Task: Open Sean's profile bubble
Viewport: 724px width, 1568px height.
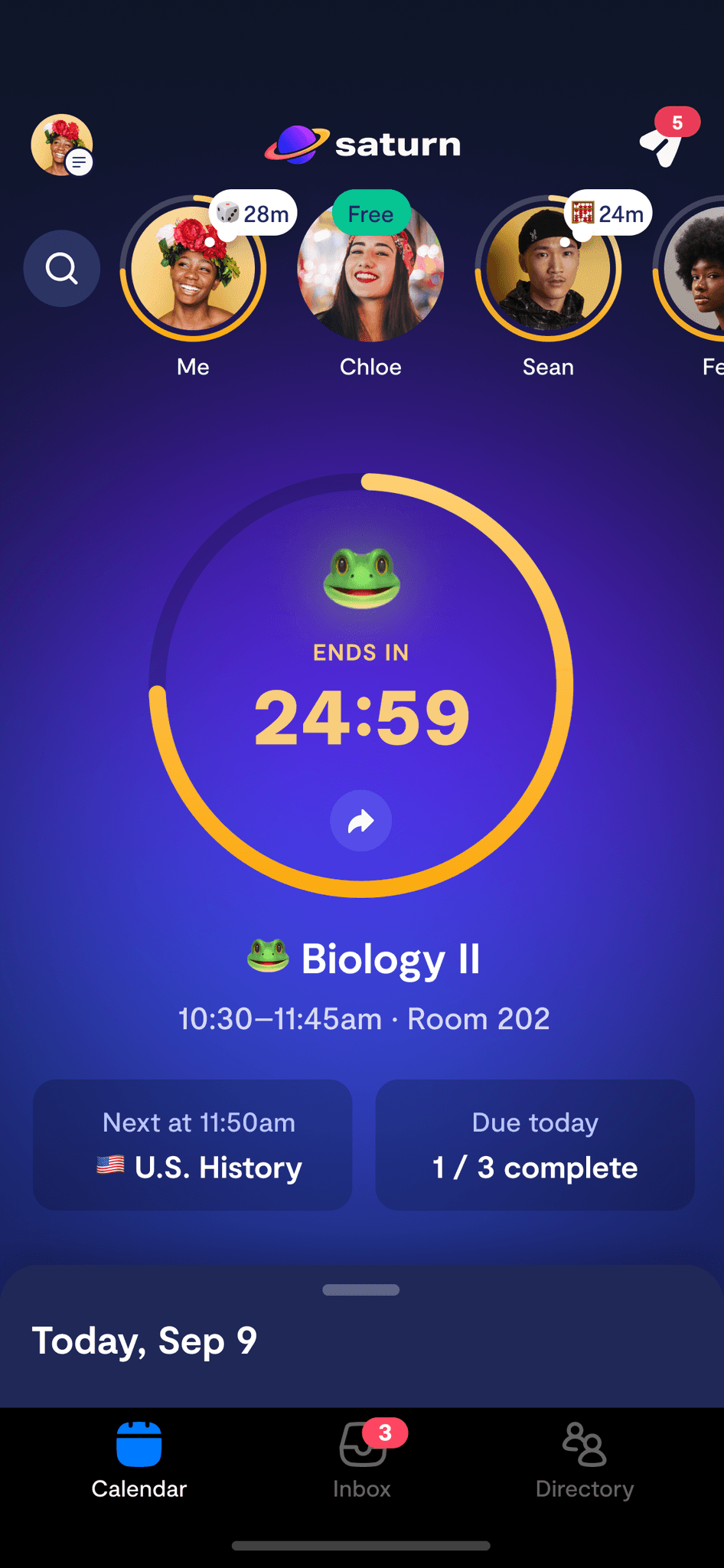Action: 548,269
